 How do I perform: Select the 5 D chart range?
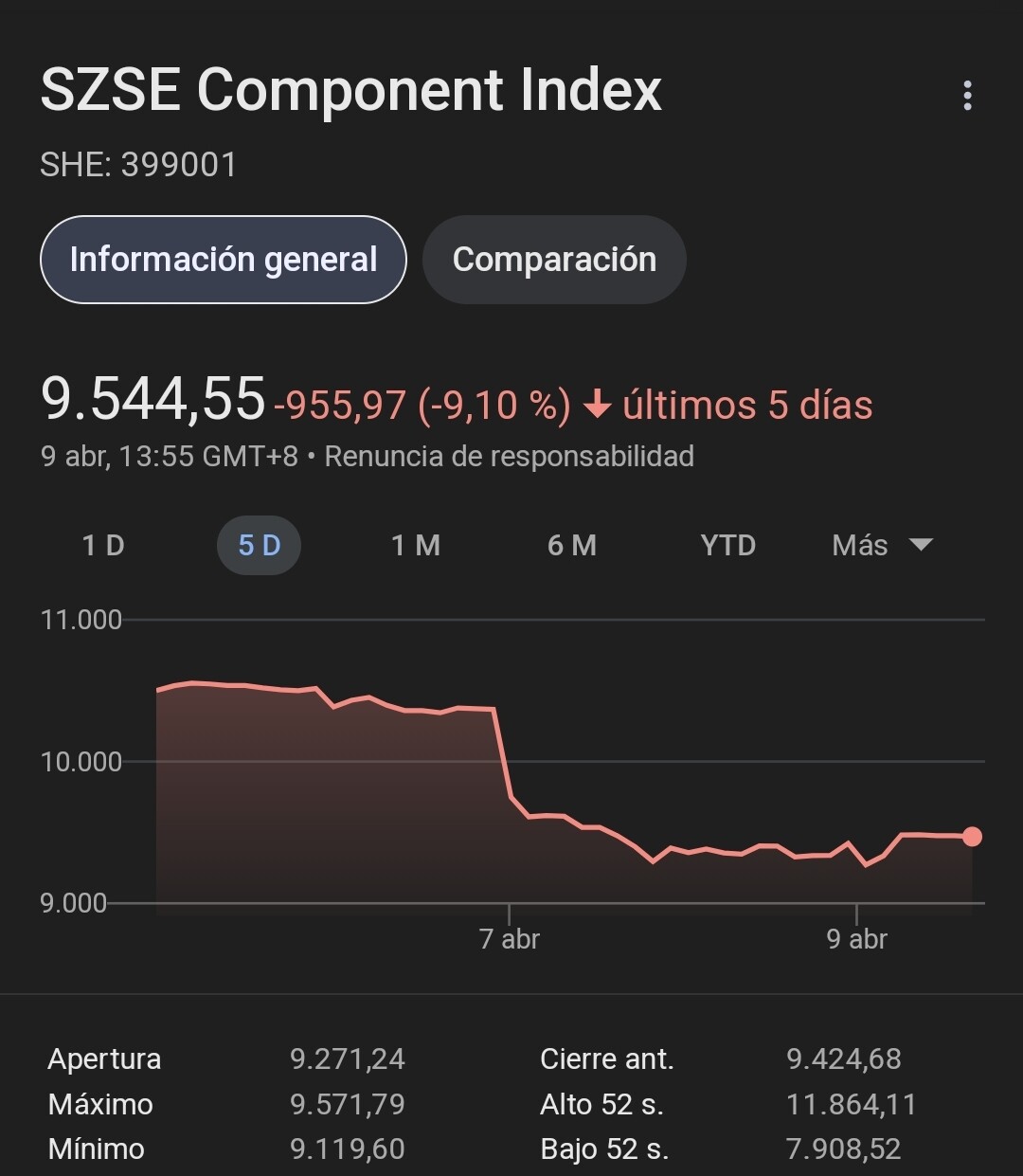pyautogui.click(x=259, y=546)
